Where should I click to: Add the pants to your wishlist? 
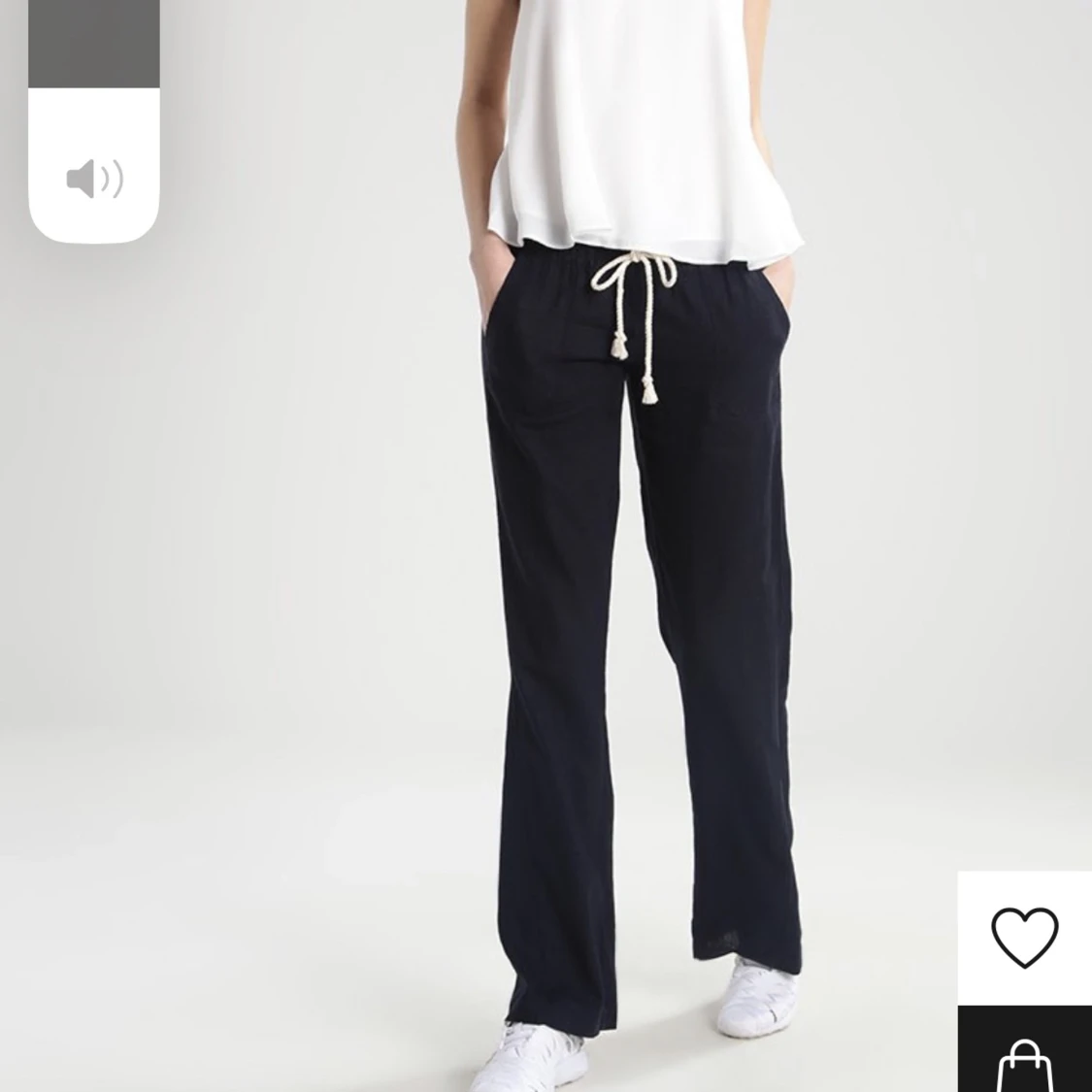[1024, 938]
